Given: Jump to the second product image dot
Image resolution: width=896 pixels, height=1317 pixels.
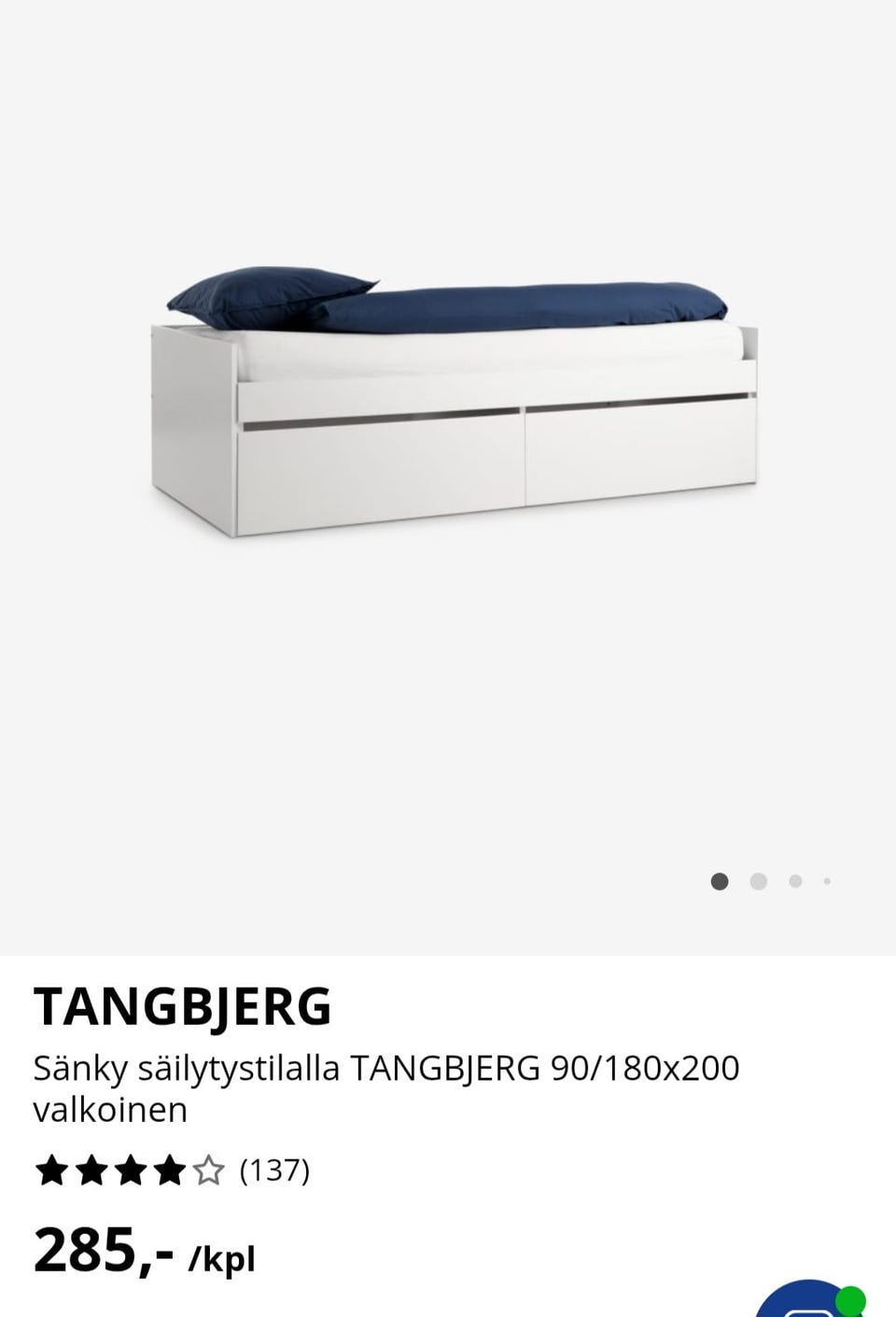Looking at the screenshot, I should pos(758,881).
